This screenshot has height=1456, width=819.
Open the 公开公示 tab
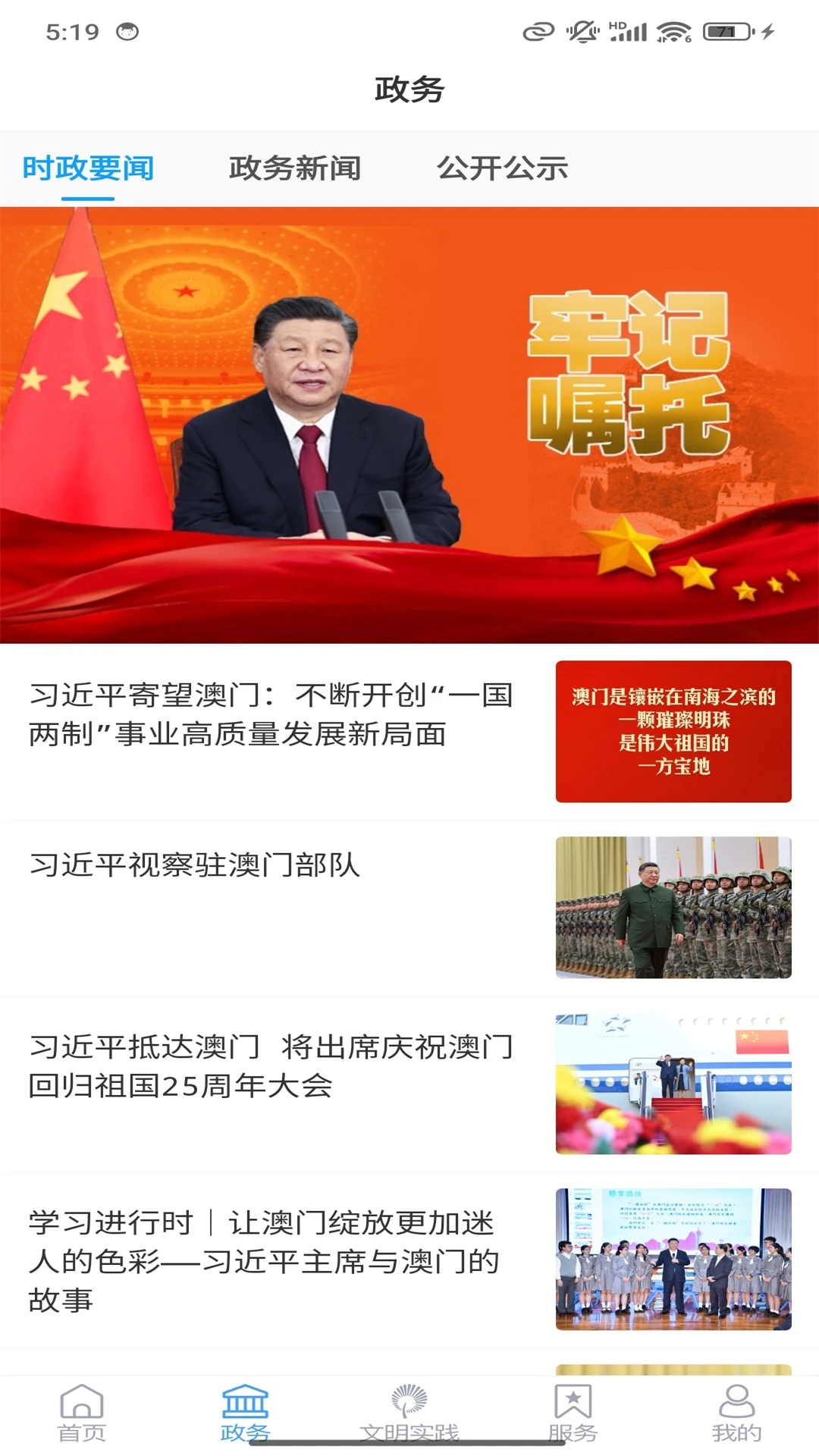(502, 168)
